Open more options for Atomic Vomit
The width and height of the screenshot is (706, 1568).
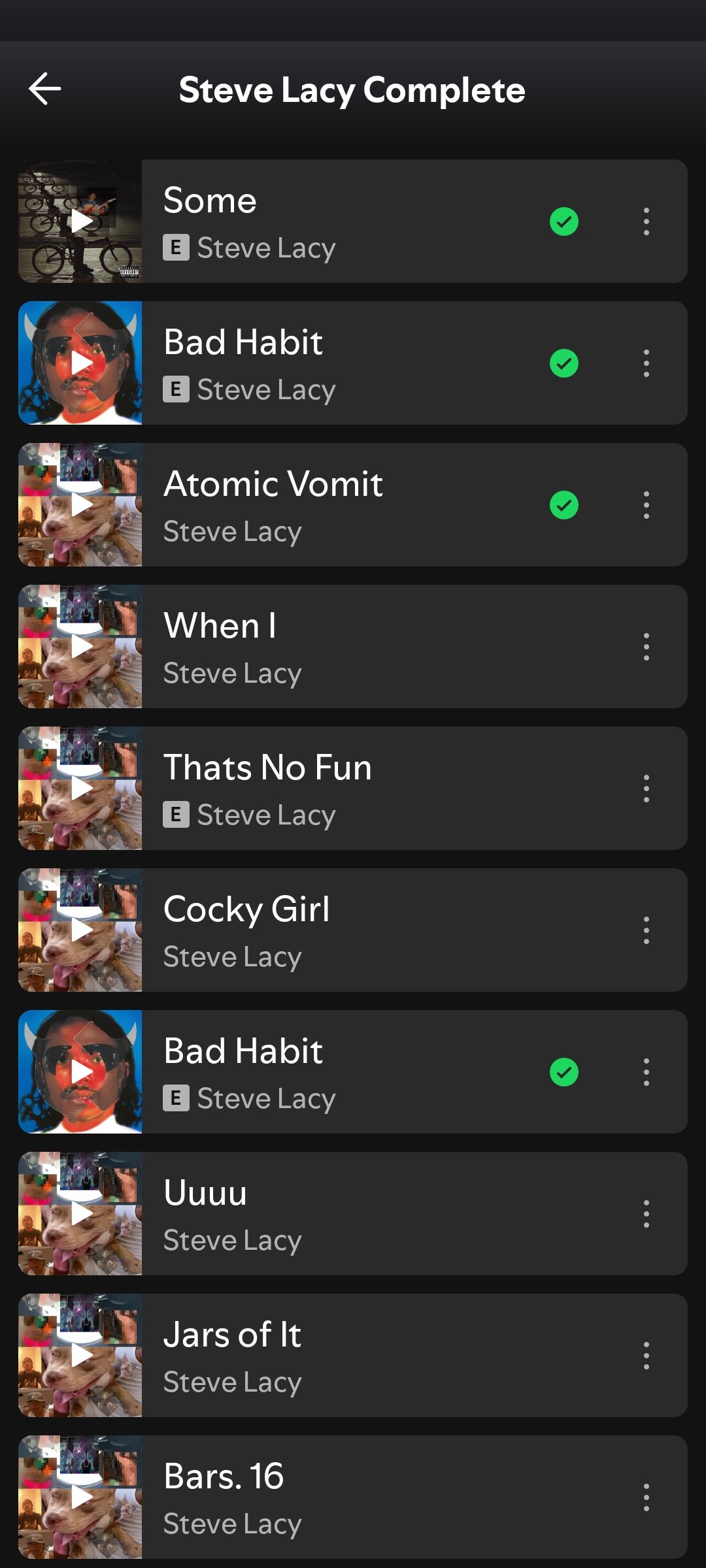tap(646, 505)
